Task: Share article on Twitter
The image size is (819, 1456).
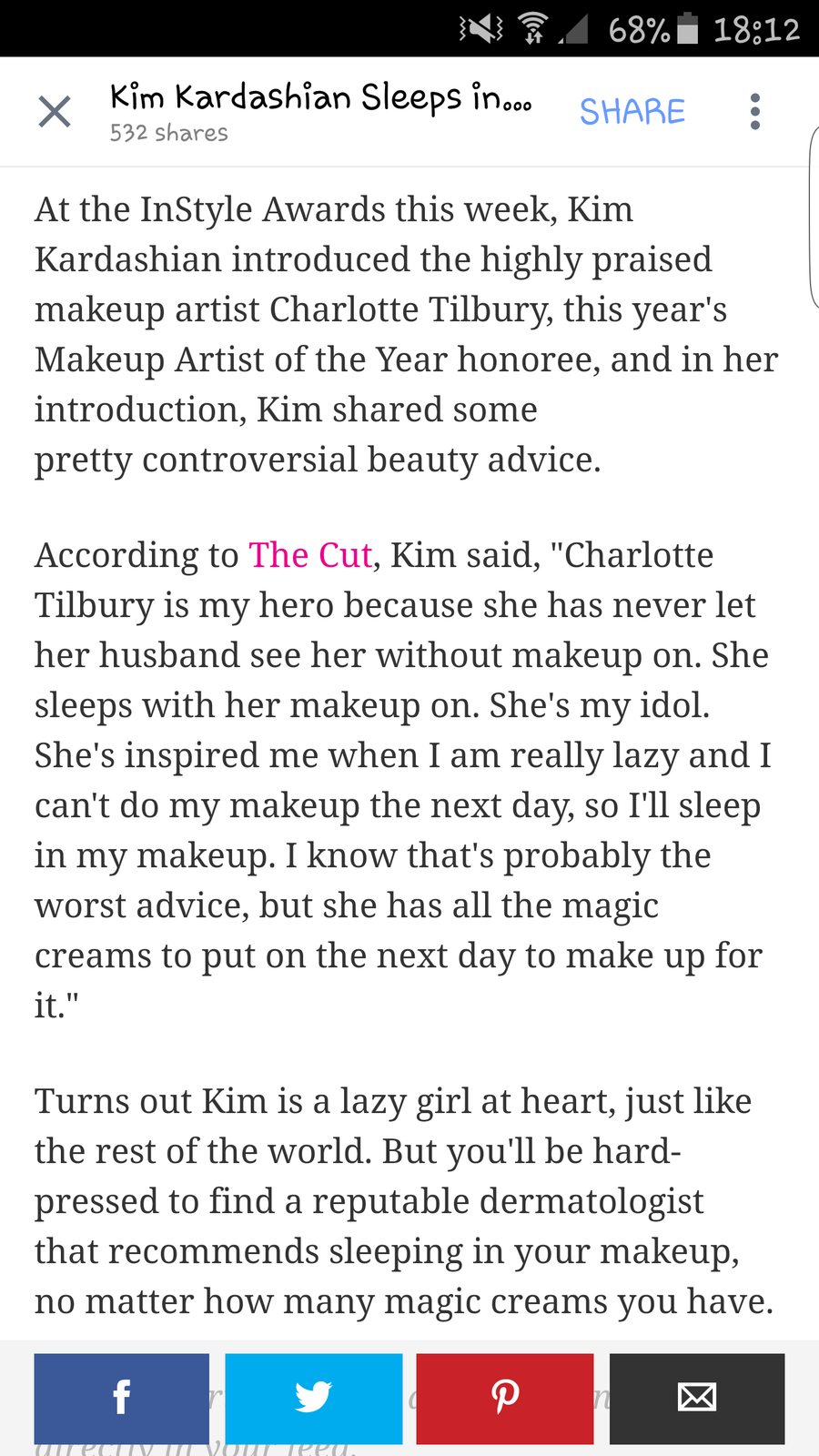Action: point(313,1398)
